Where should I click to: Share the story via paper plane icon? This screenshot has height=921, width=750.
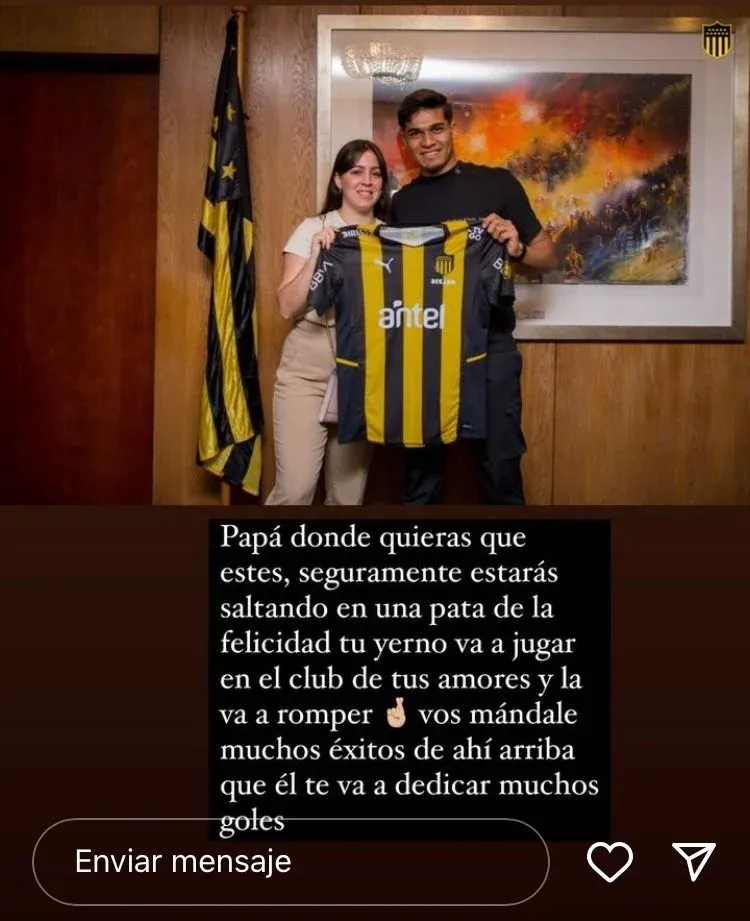point(693,860)
